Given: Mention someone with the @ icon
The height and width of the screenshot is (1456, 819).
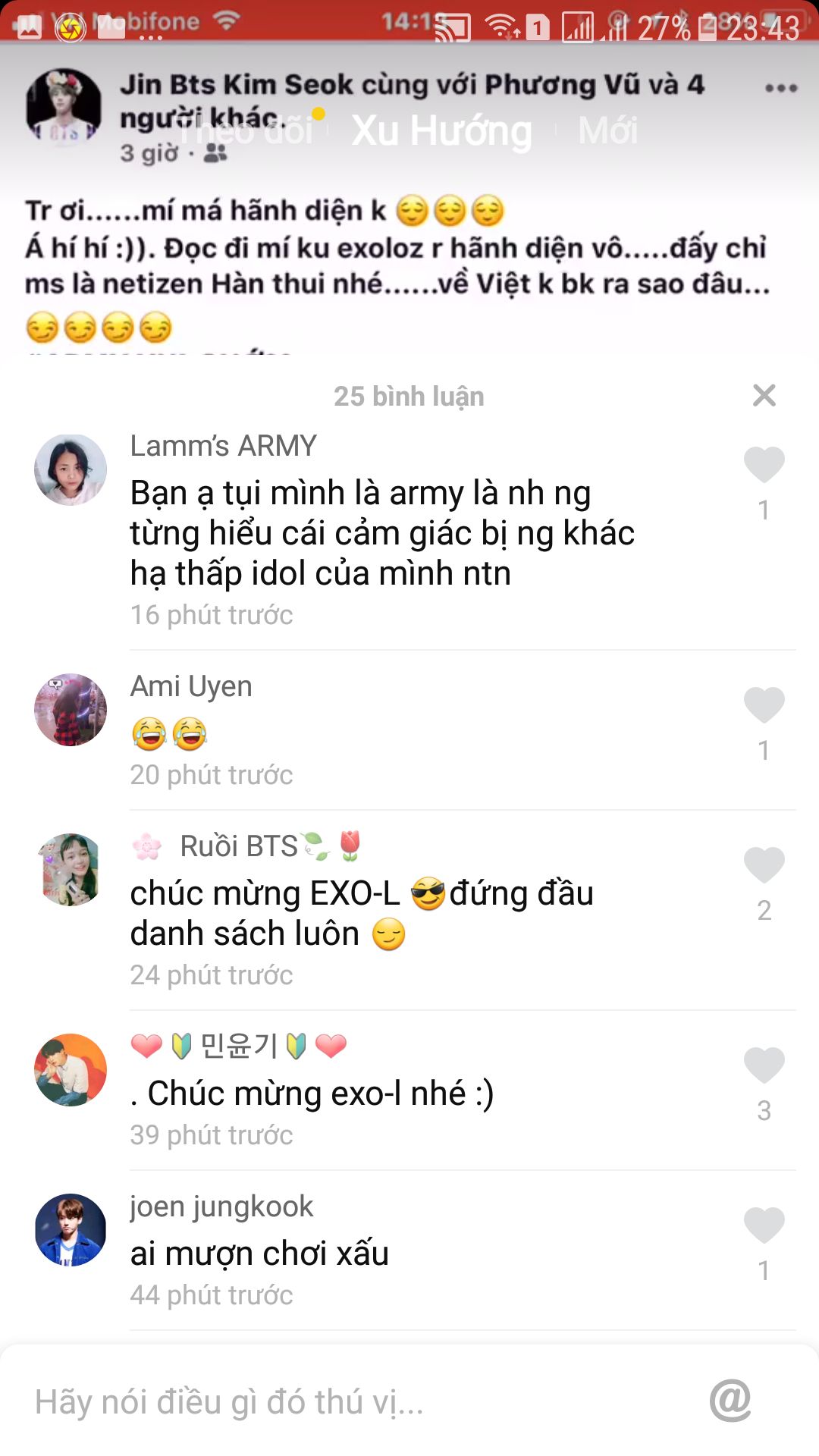Looking at the screenshot, I should coord(730,1401).
